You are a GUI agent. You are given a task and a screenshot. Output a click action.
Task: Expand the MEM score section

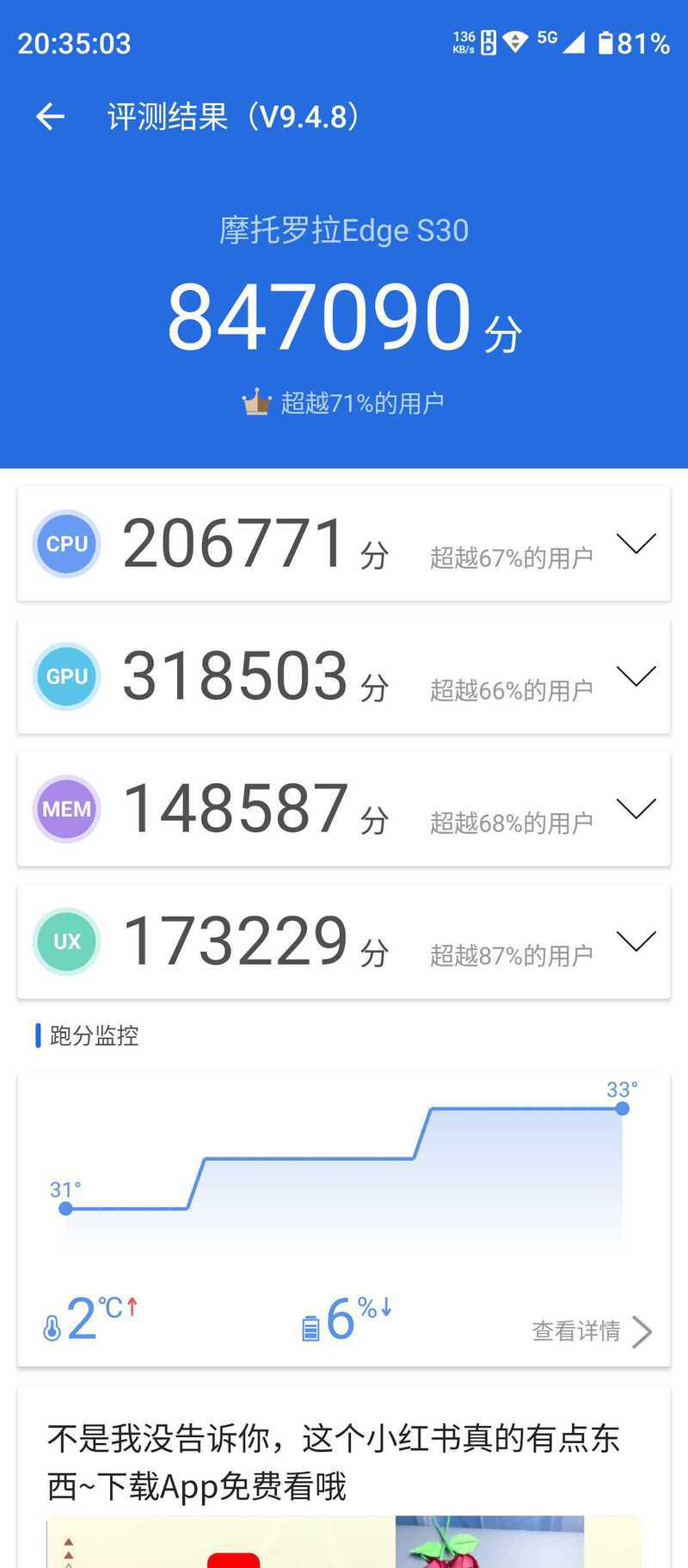[x=636, y=808]
